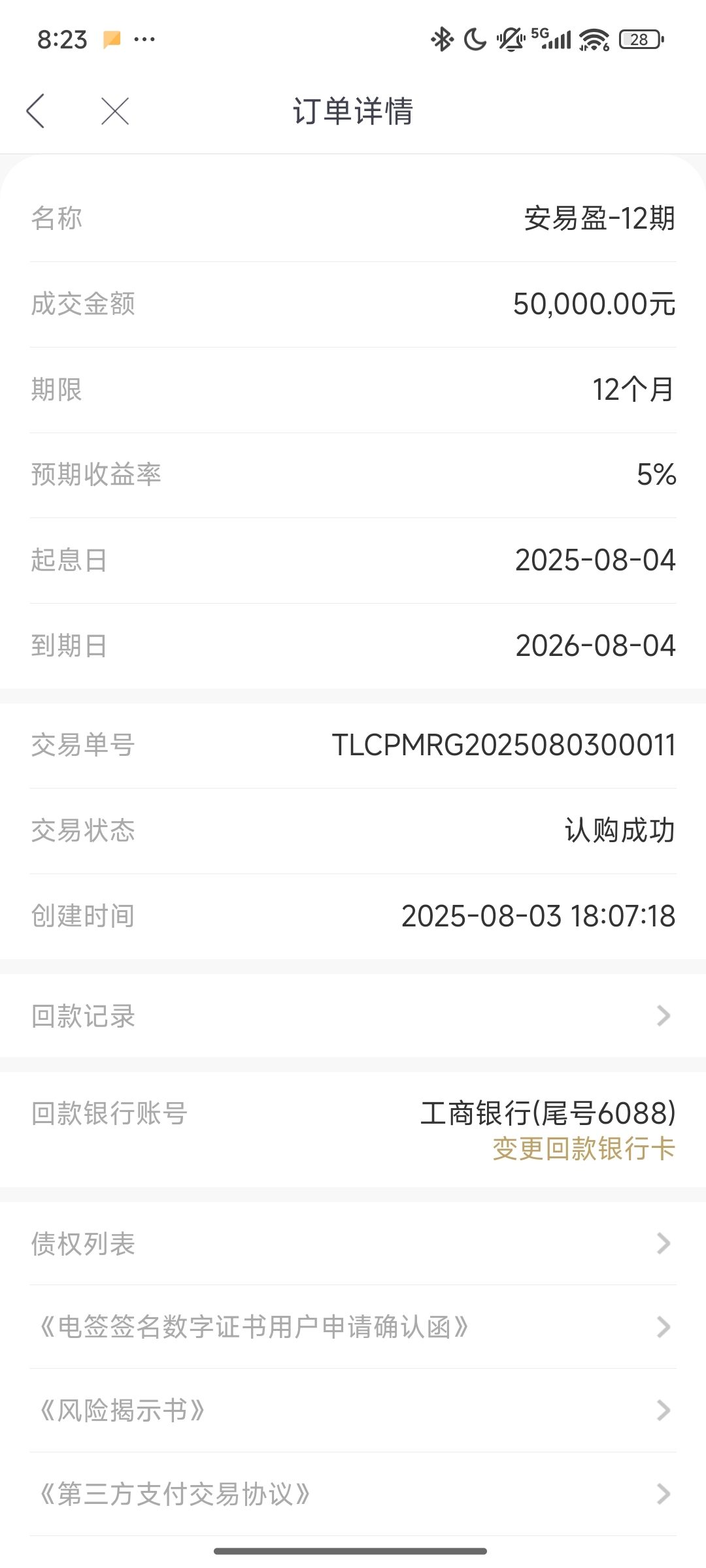Open the 回款记录 row
This screenshot has height=1568, width=706.
[353, 1016]
